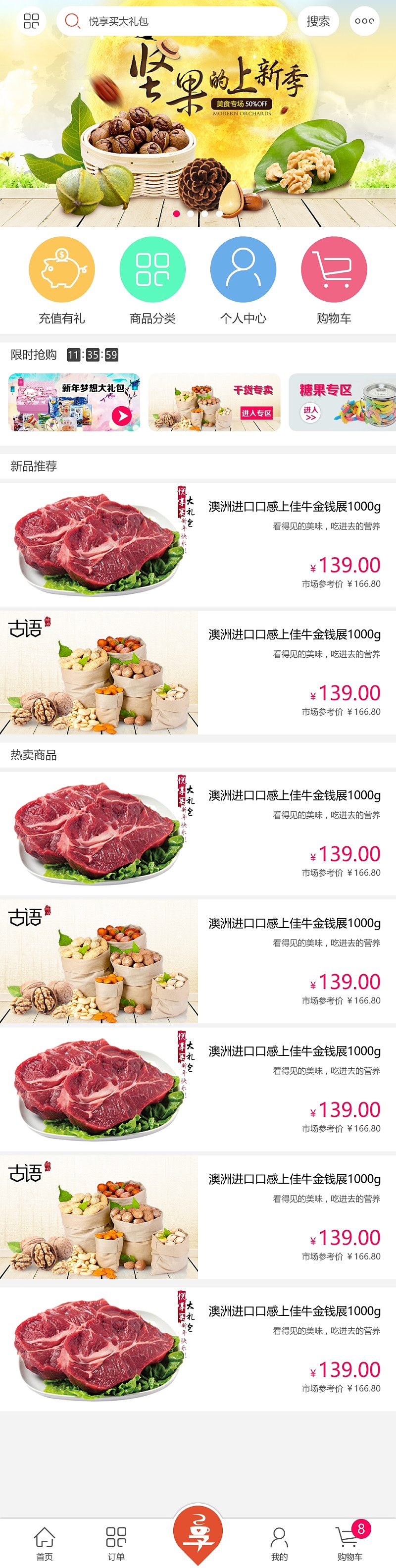396x1568 pixels.
Task: Switch to the 订单 orders tab
Action: (116, 1542)
